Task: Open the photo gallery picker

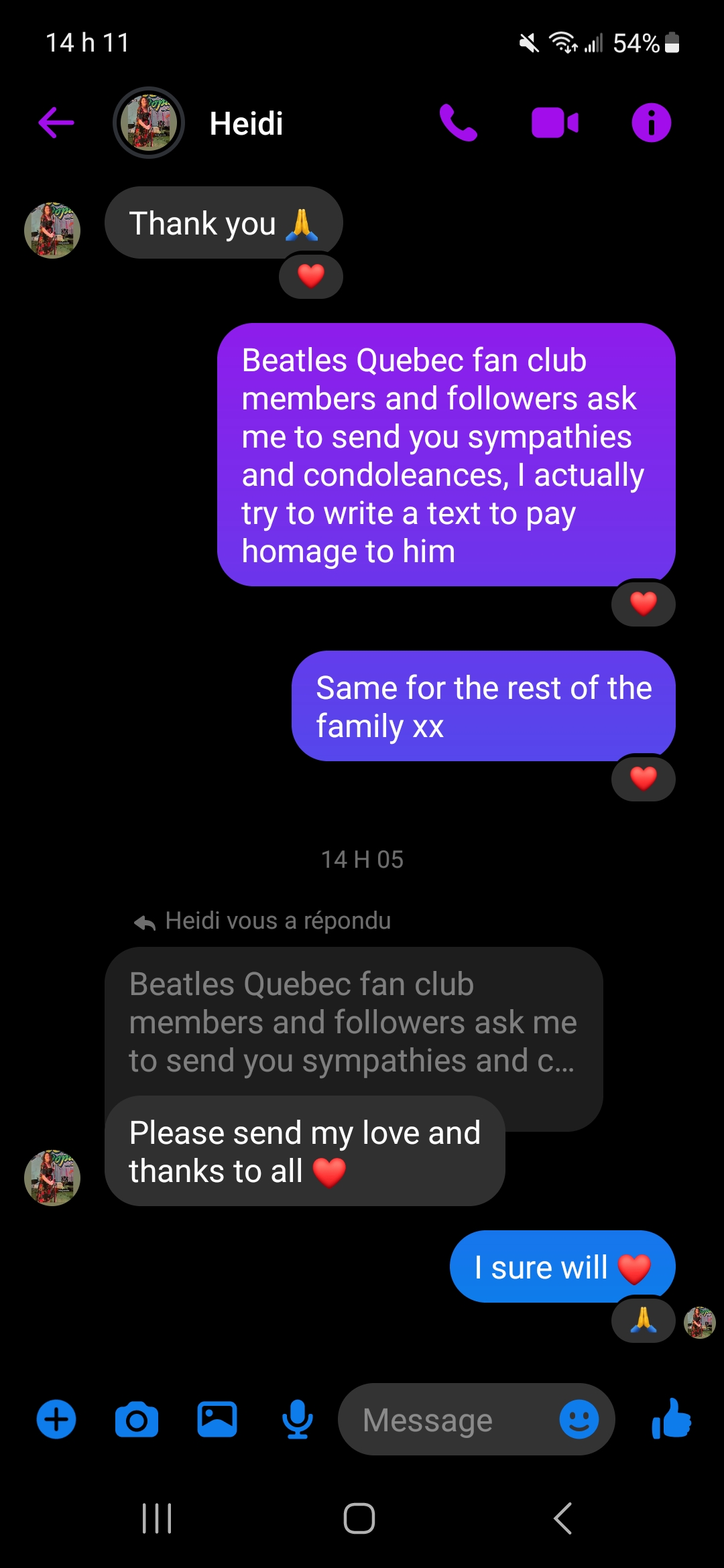Action: coord(217,1419)
